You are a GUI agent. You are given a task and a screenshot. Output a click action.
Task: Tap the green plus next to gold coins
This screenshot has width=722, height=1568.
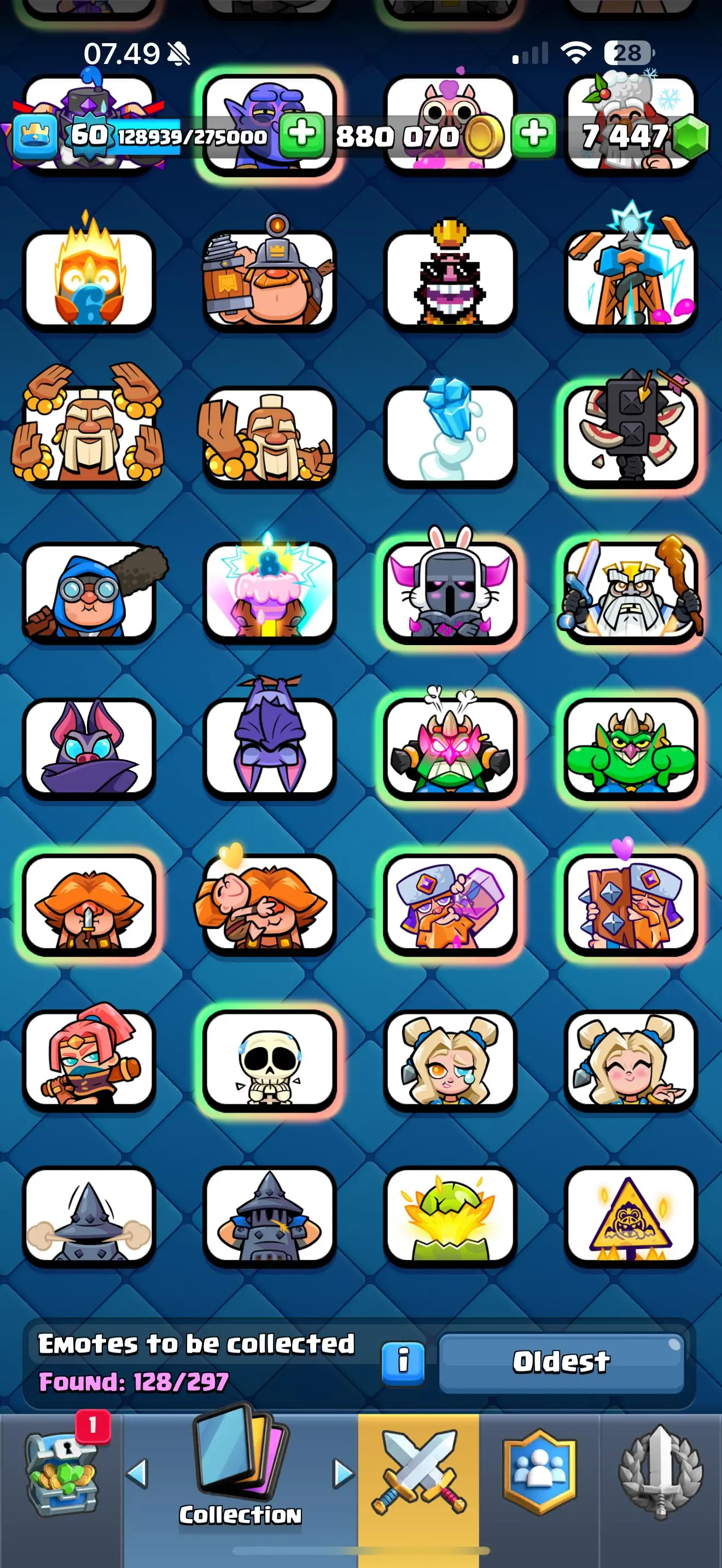[x=533, y=134]
